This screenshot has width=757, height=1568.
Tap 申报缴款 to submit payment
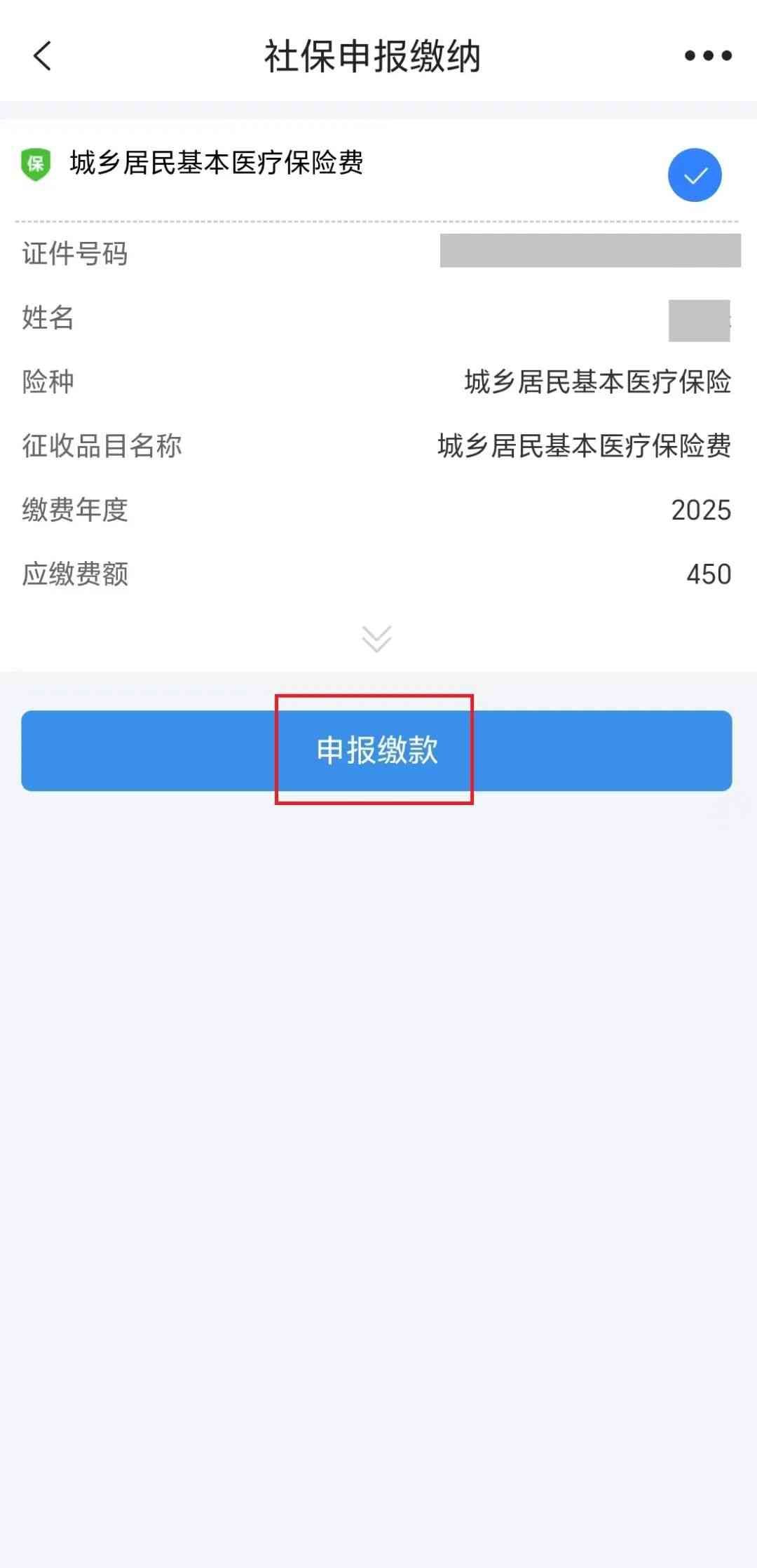pyautogui.click(x=376, y=750)
